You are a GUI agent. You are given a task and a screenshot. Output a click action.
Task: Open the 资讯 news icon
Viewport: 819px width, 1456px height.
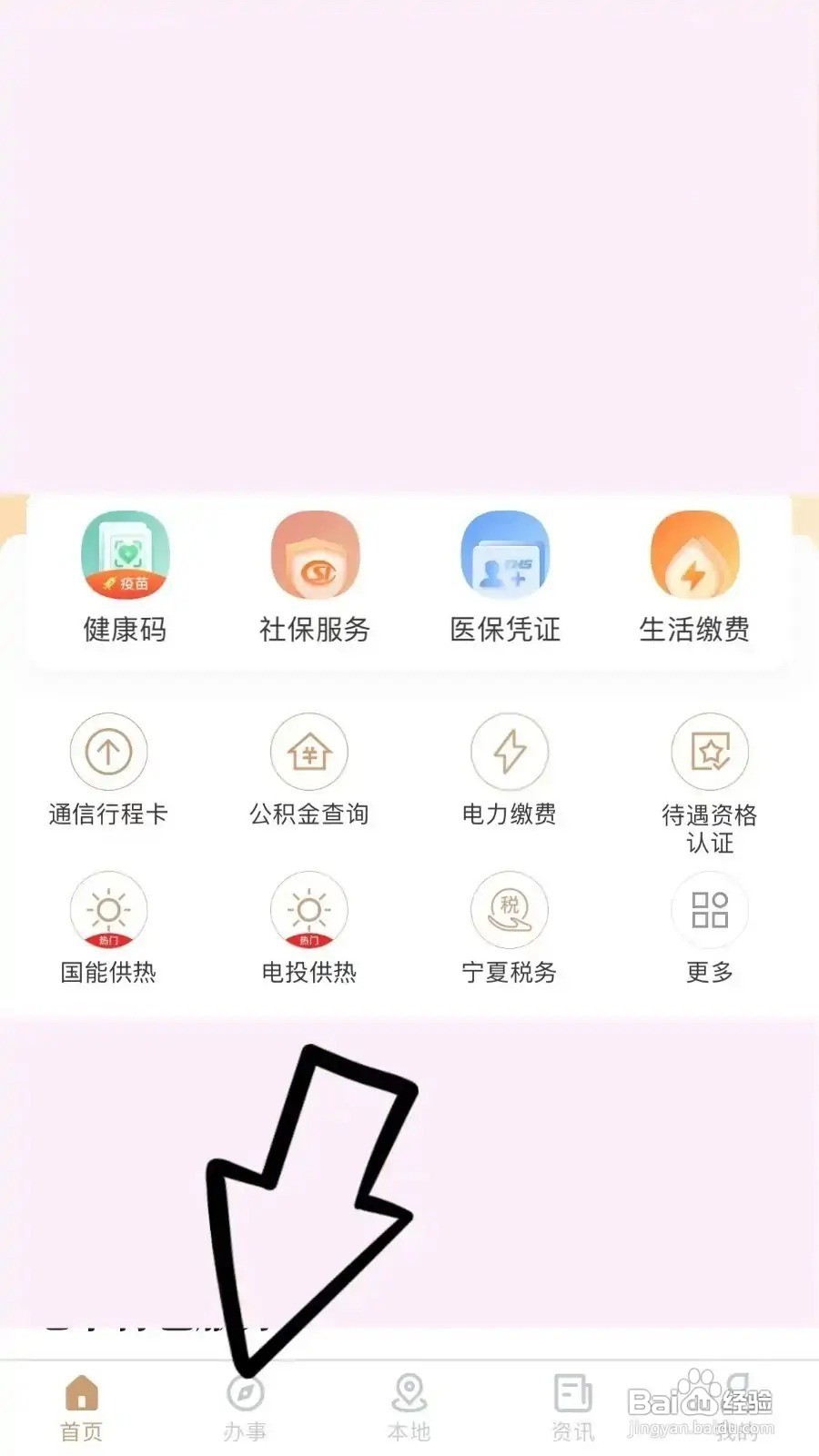(571, 1390)
